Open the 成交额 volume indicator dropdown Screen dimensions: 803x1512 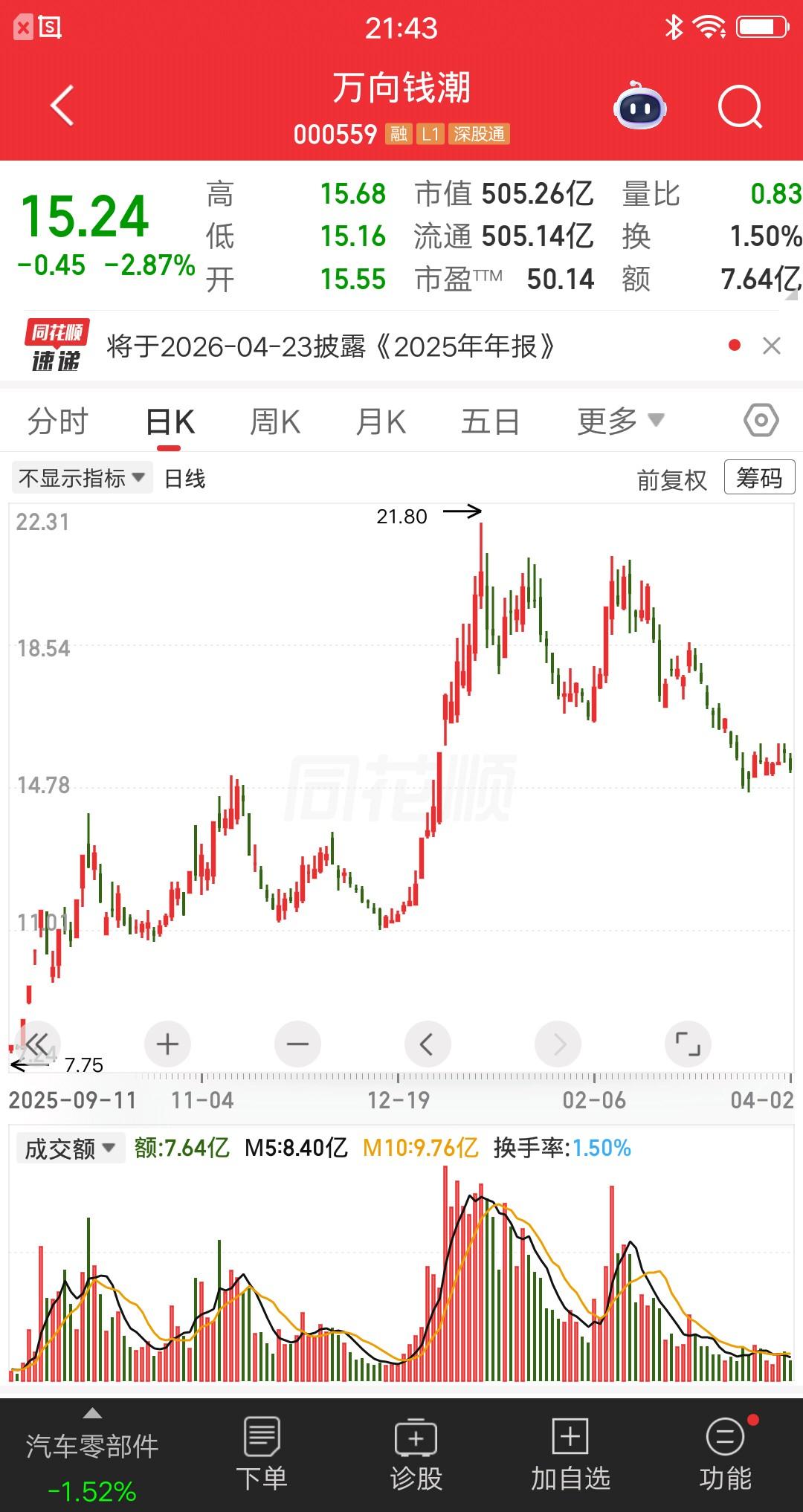coord(69,1149)
